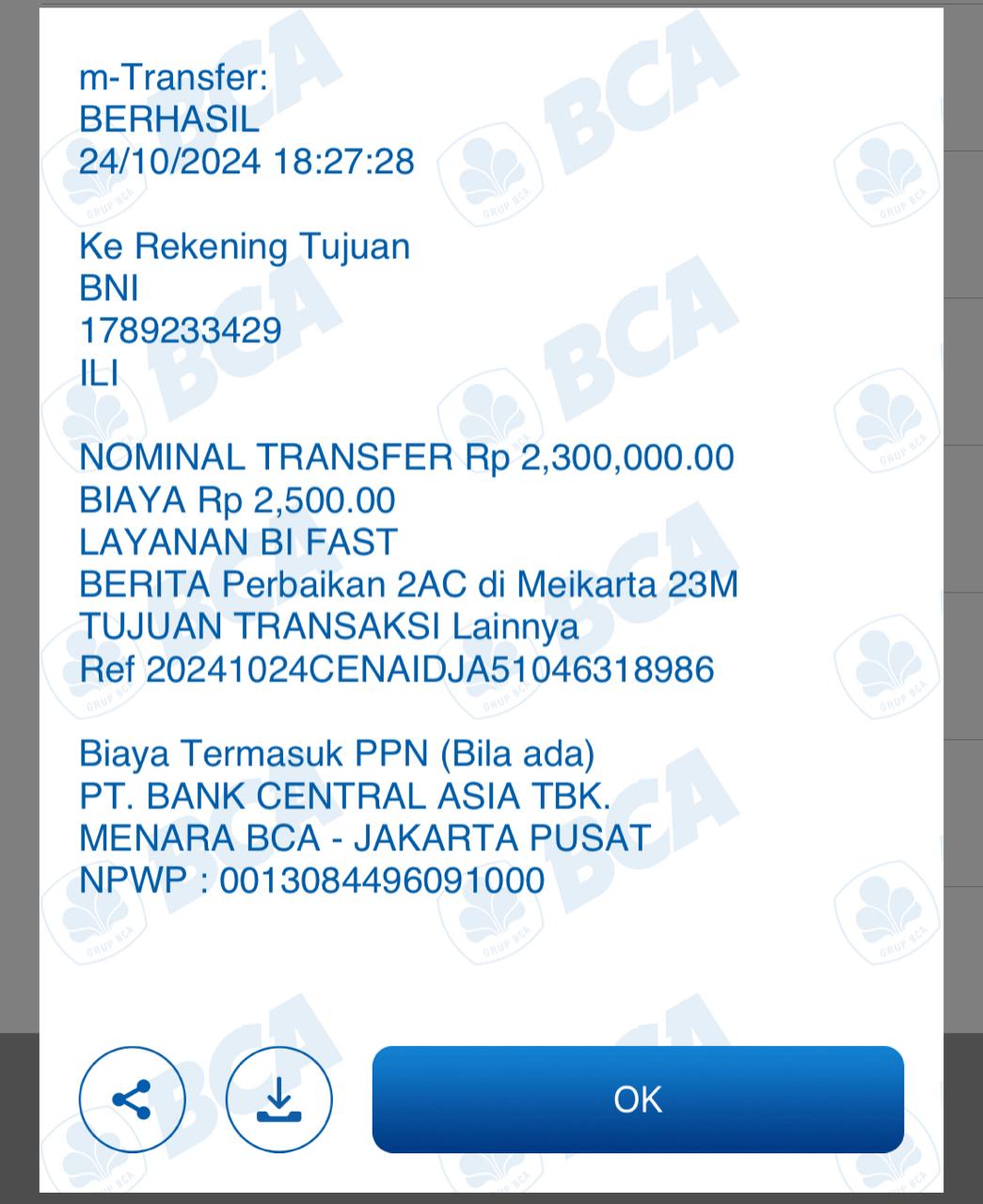Confirm with the OK button

point(638,1099)
